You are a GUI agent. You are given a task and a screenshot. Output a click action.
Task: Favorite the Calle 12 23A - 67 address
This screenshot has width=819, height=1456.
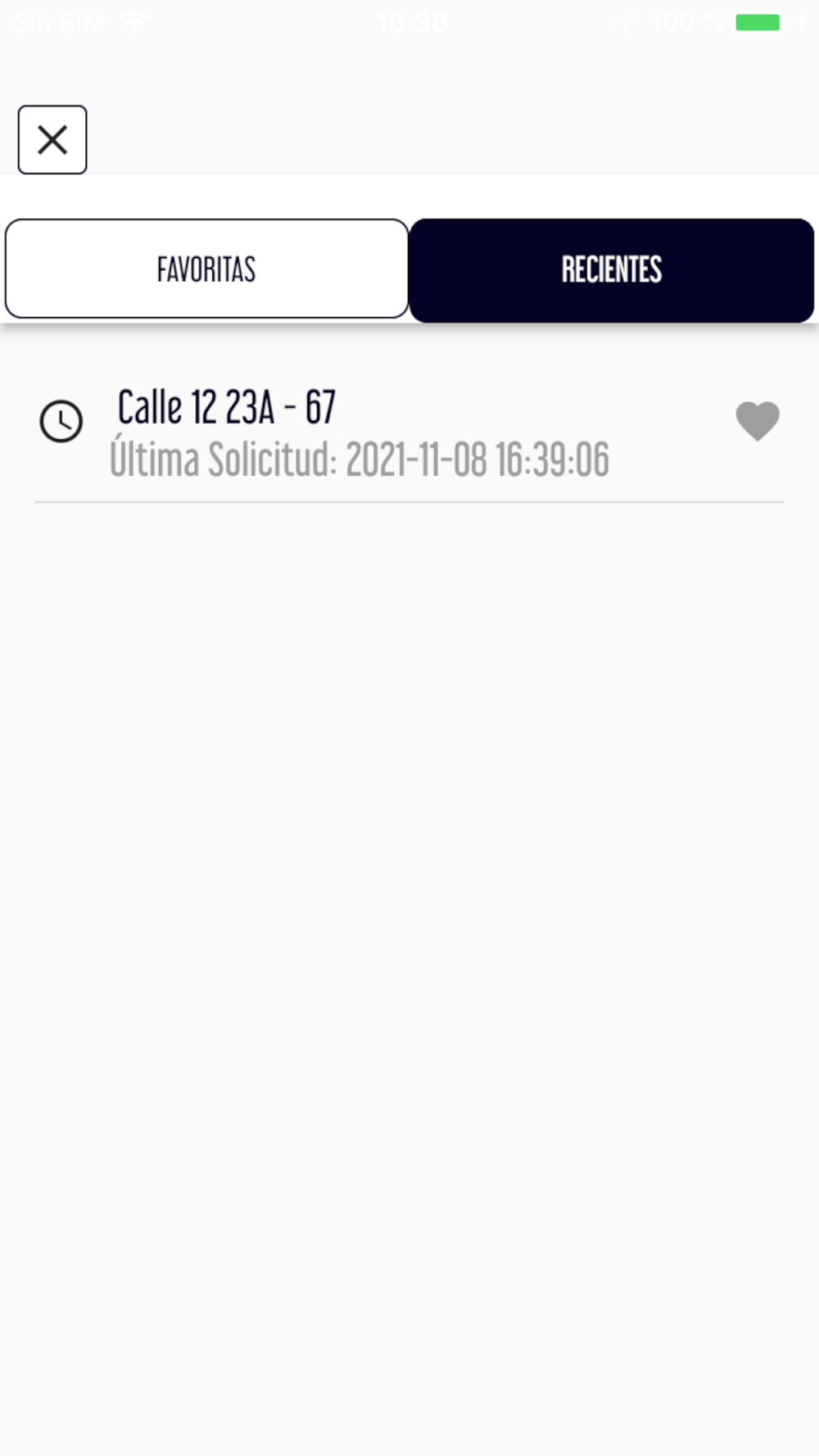click(758, 421)
